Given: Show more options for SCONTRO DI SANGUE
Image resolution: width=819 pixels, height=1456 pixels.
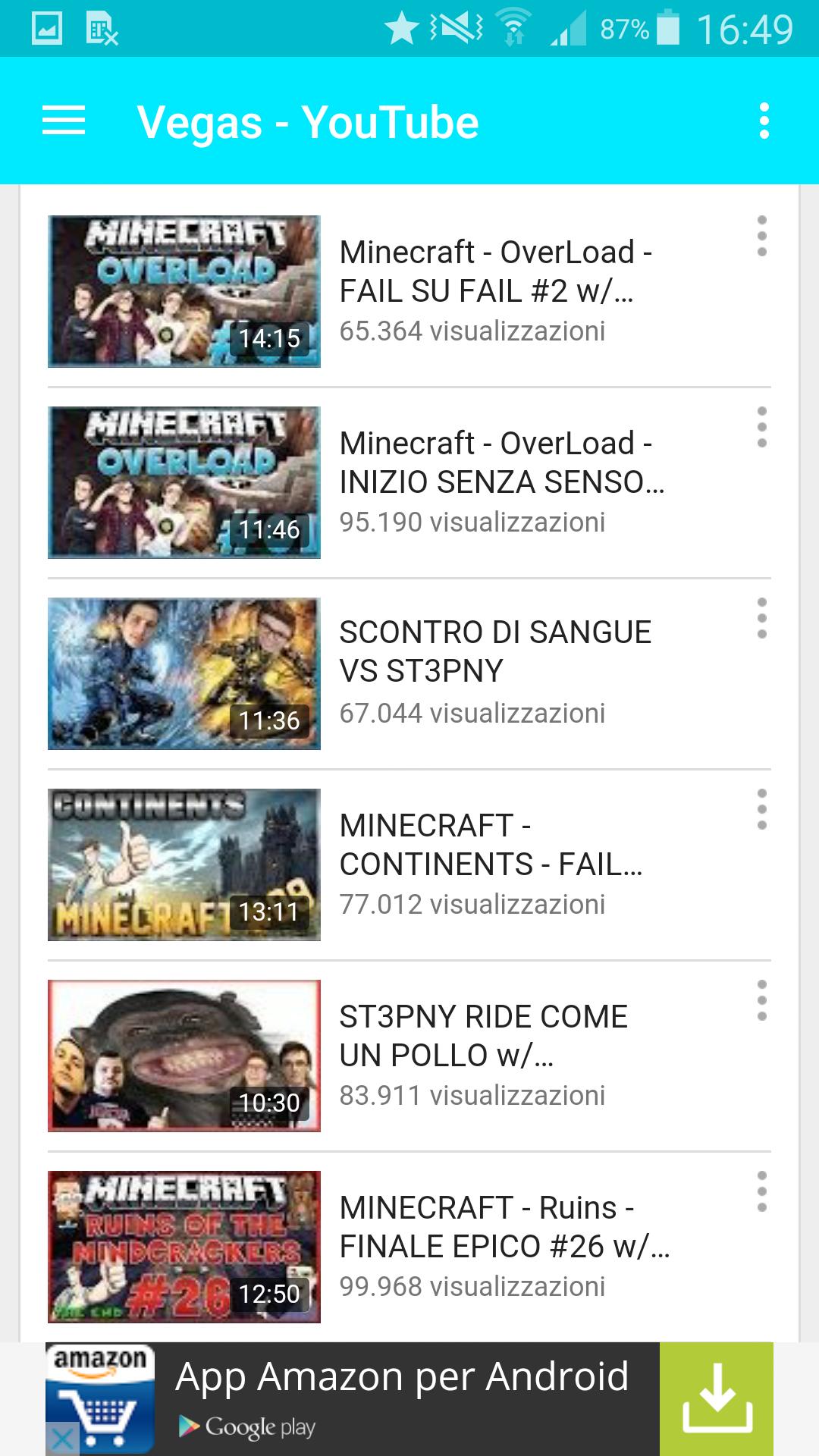Looking at the screenshot, I should point(761,618).
